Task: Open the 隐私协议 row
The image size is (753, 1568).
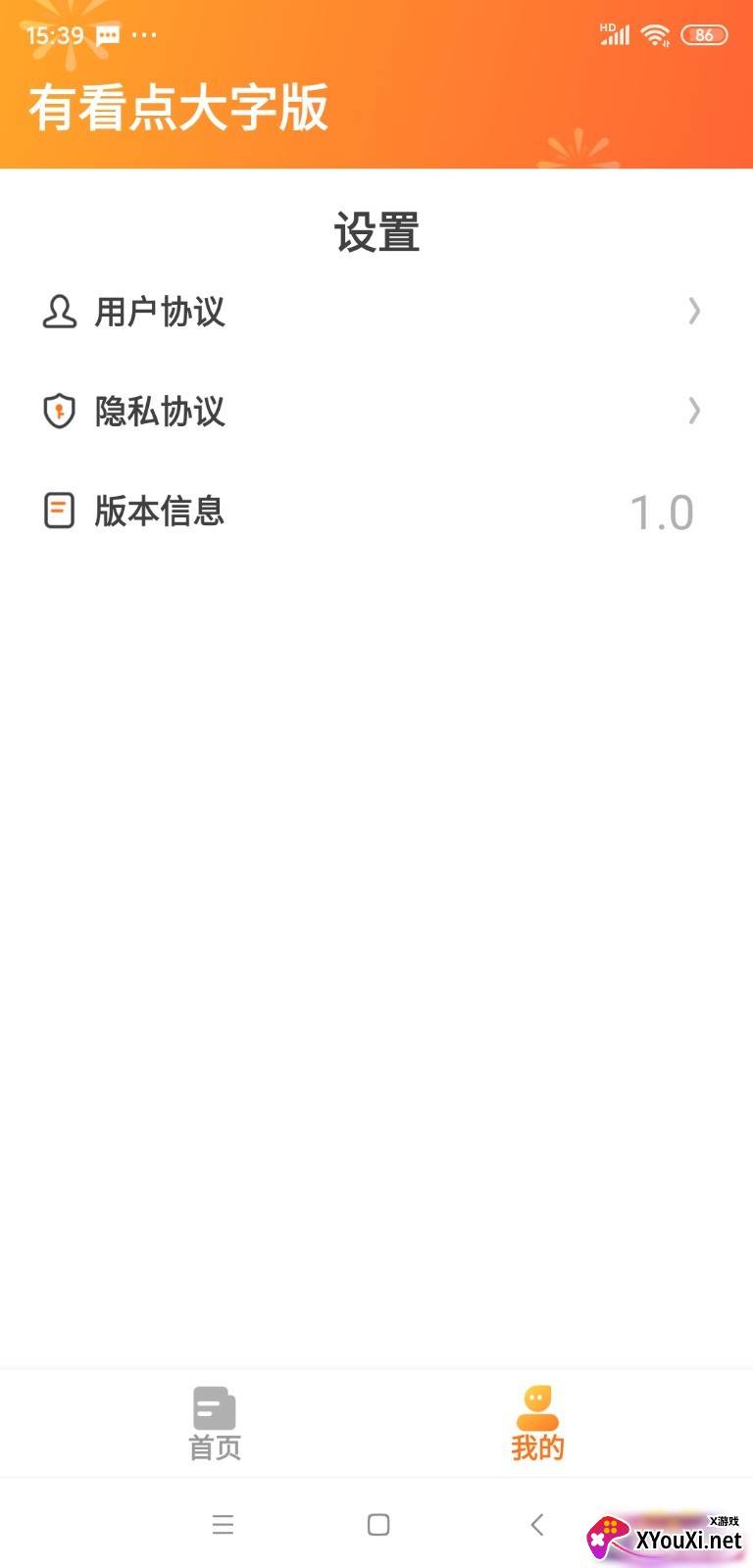Action: (376, 411)
